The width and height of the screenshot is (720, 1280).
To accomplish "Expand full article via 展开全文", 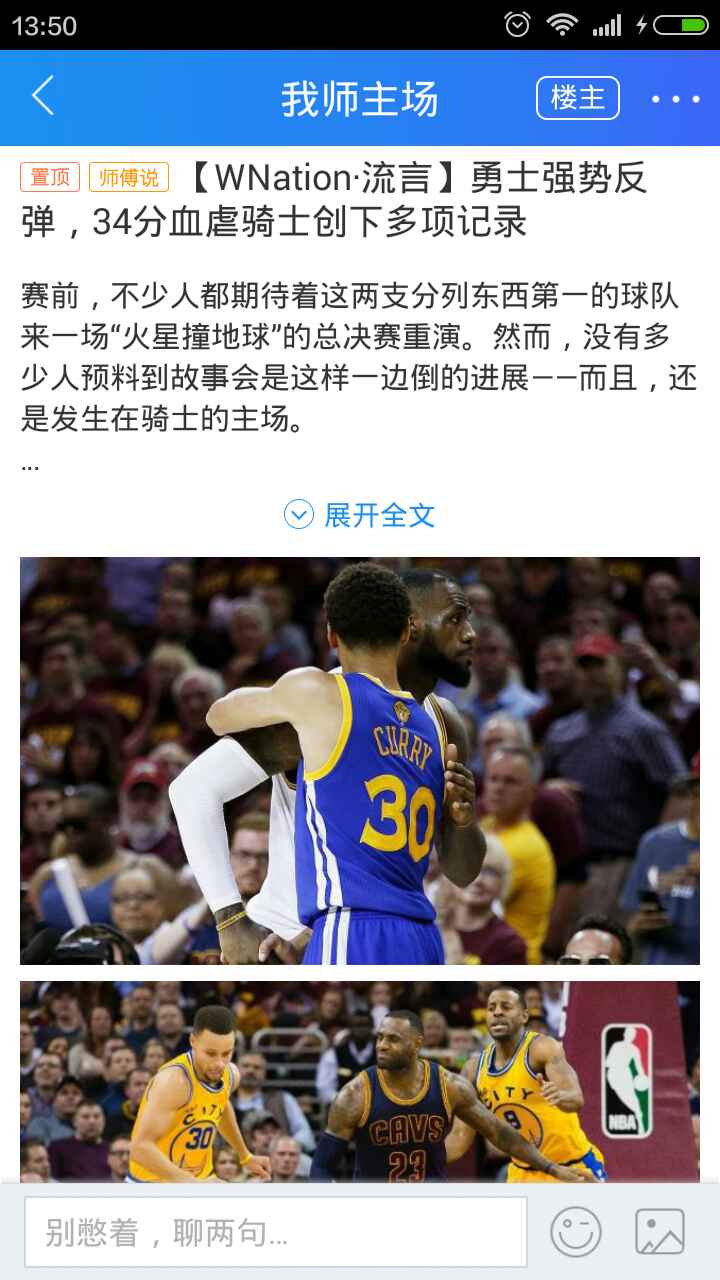I will (x=360, y=515).
